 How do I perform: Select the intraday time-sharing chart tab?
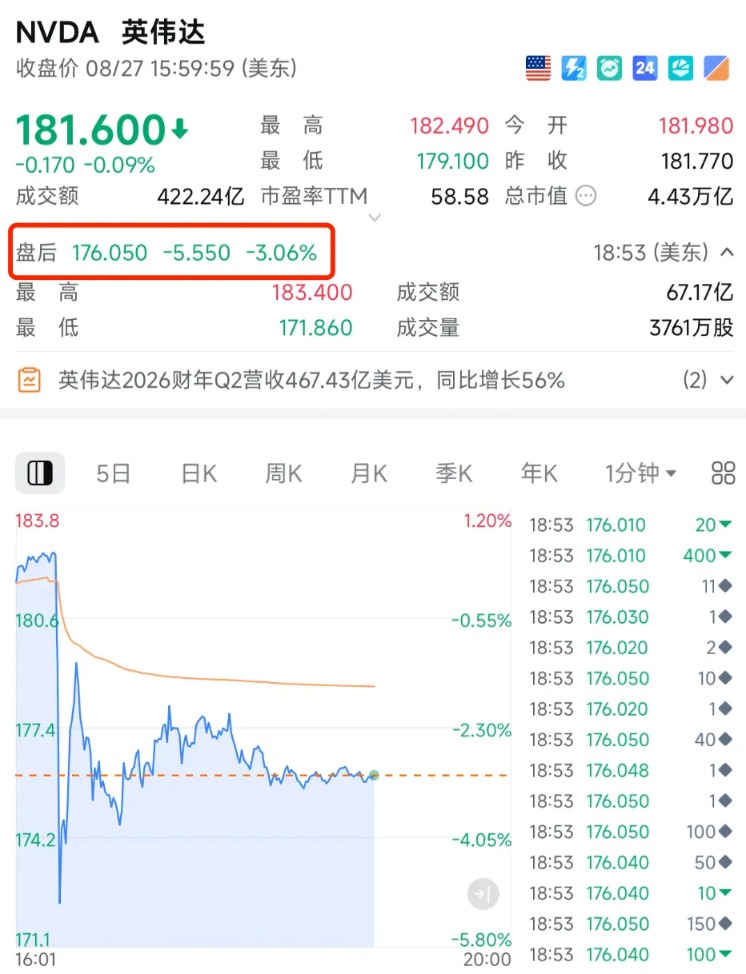40,473
